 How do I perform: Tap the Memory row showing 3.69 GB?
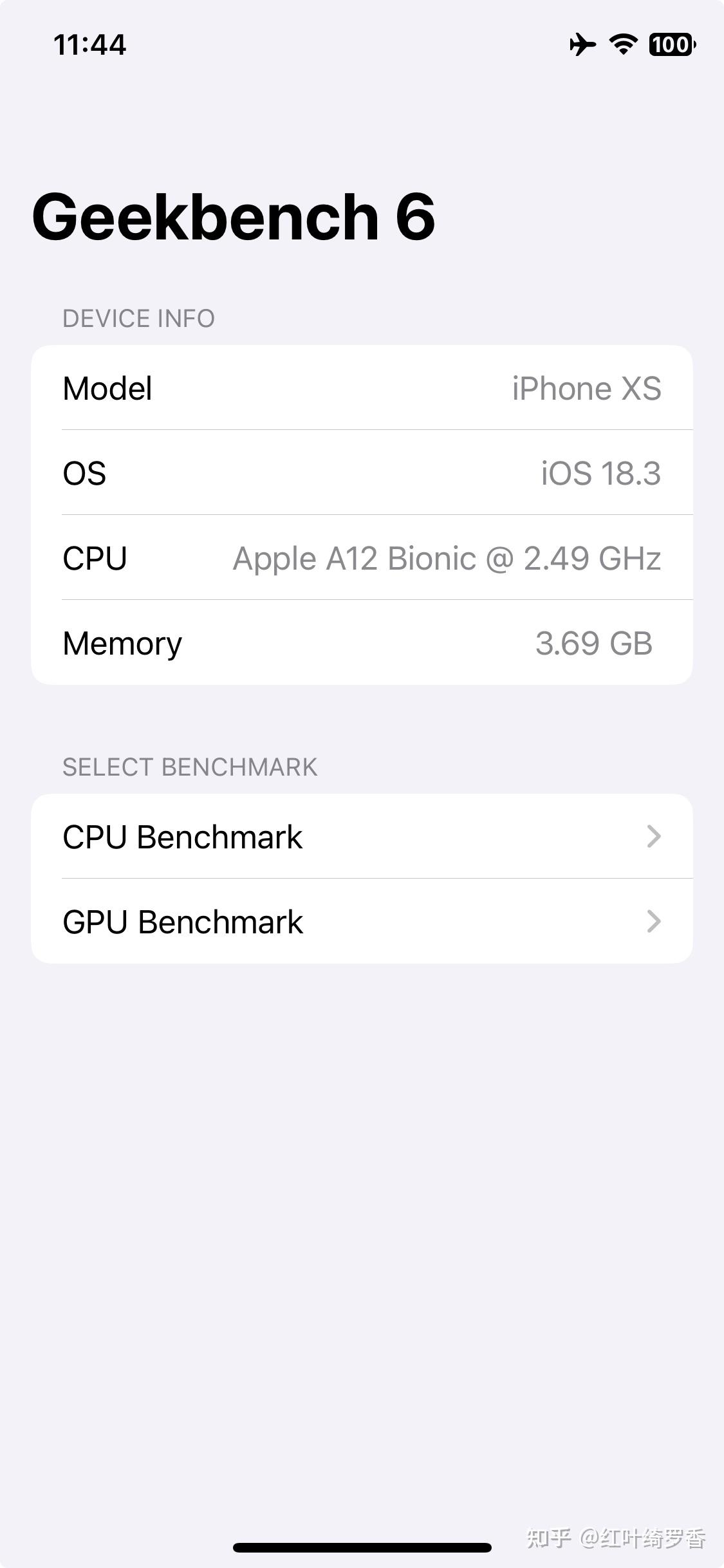[362, 642]
